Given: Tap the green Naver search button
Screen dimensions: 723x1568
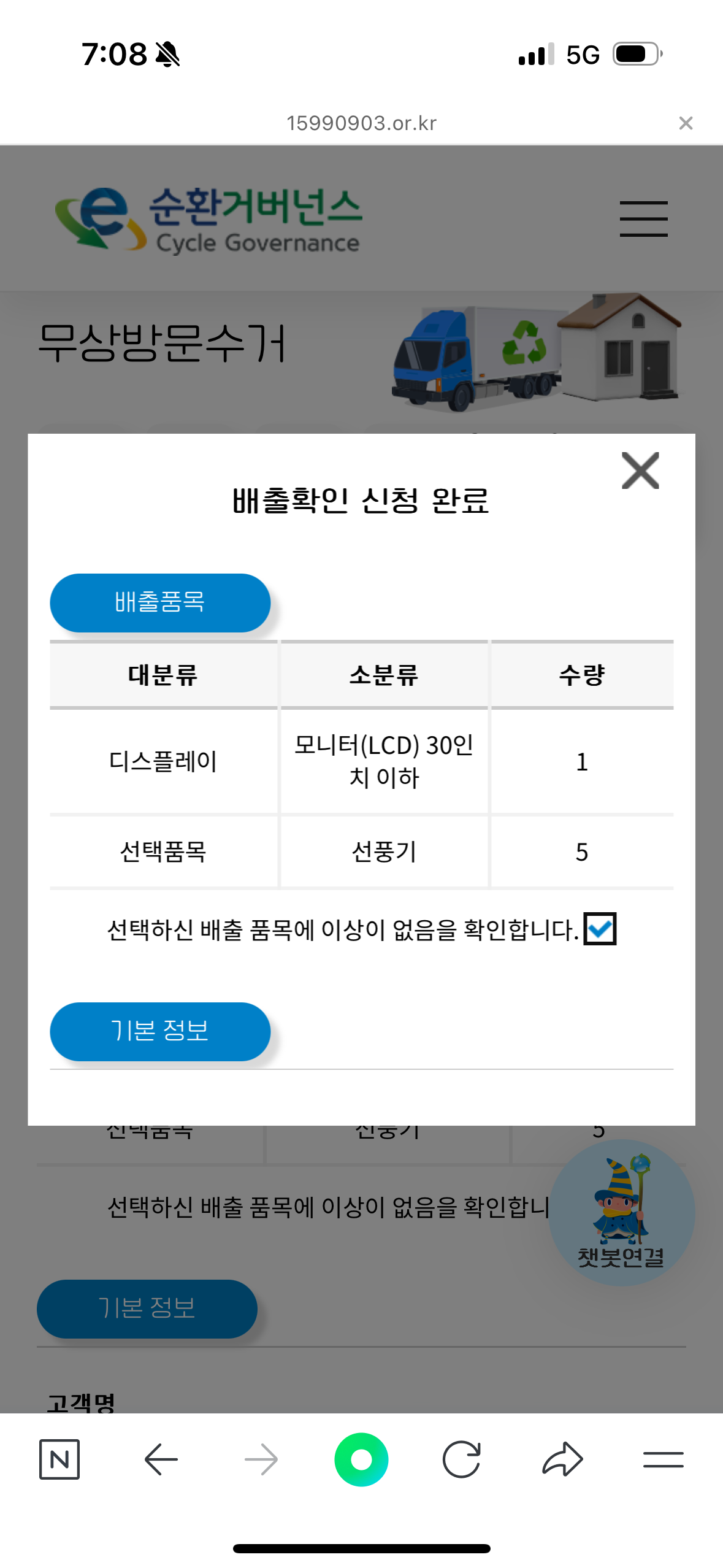Looking at the screenshot, I should tap(361, 1459).
